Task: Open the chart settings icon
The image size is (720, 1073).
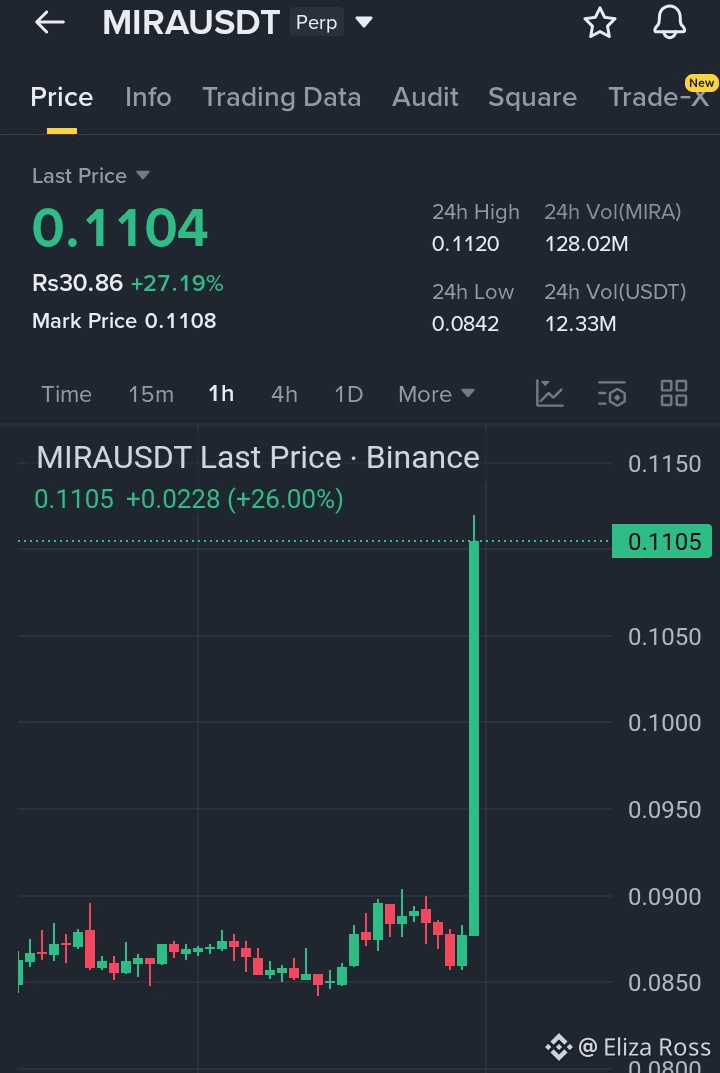Action: (612, 394)
